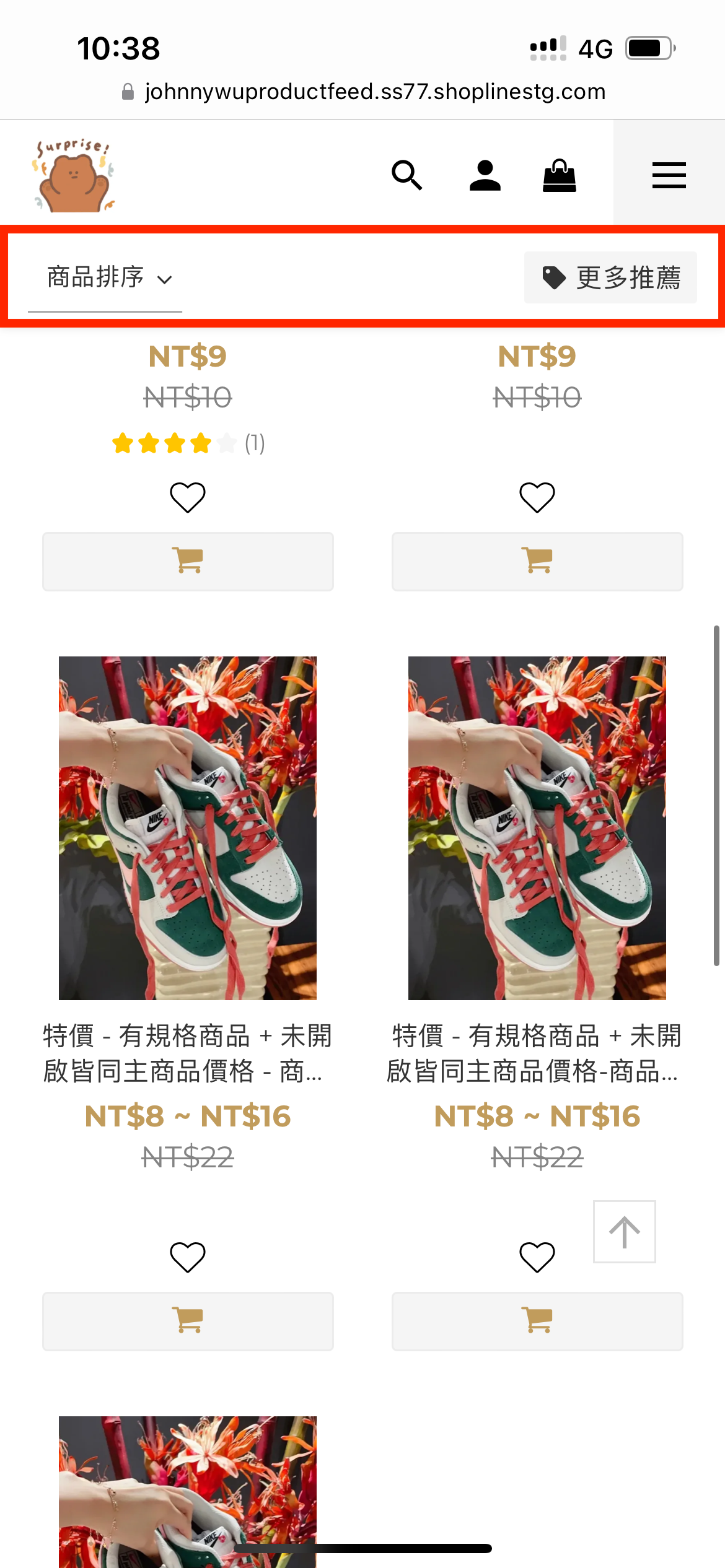
Task: Add the product titled ending 價格 - 商… to cart
Action: point(188,1321)
